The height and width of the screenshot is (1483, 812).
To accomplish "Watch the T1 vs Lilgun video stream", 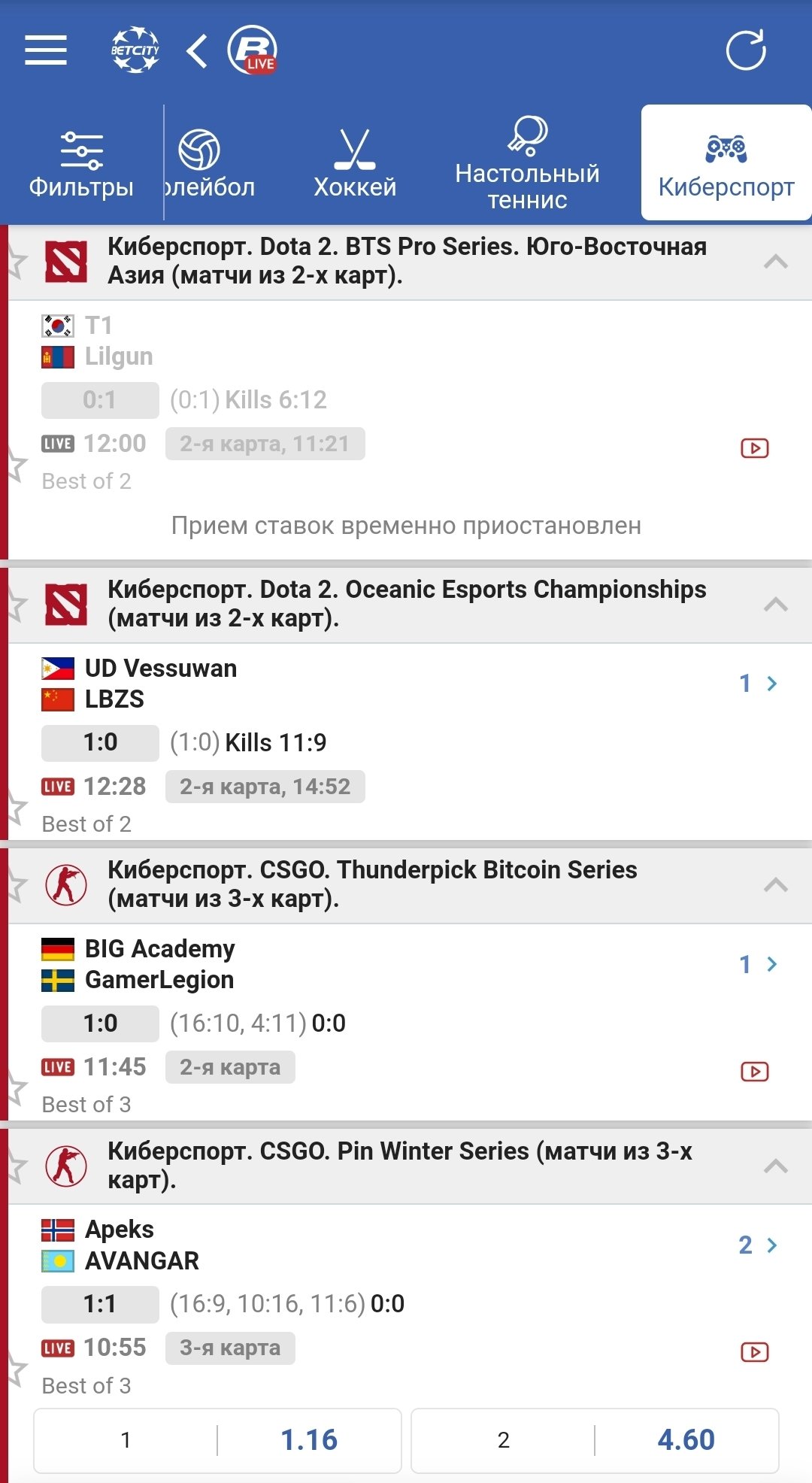I will 754,448.
